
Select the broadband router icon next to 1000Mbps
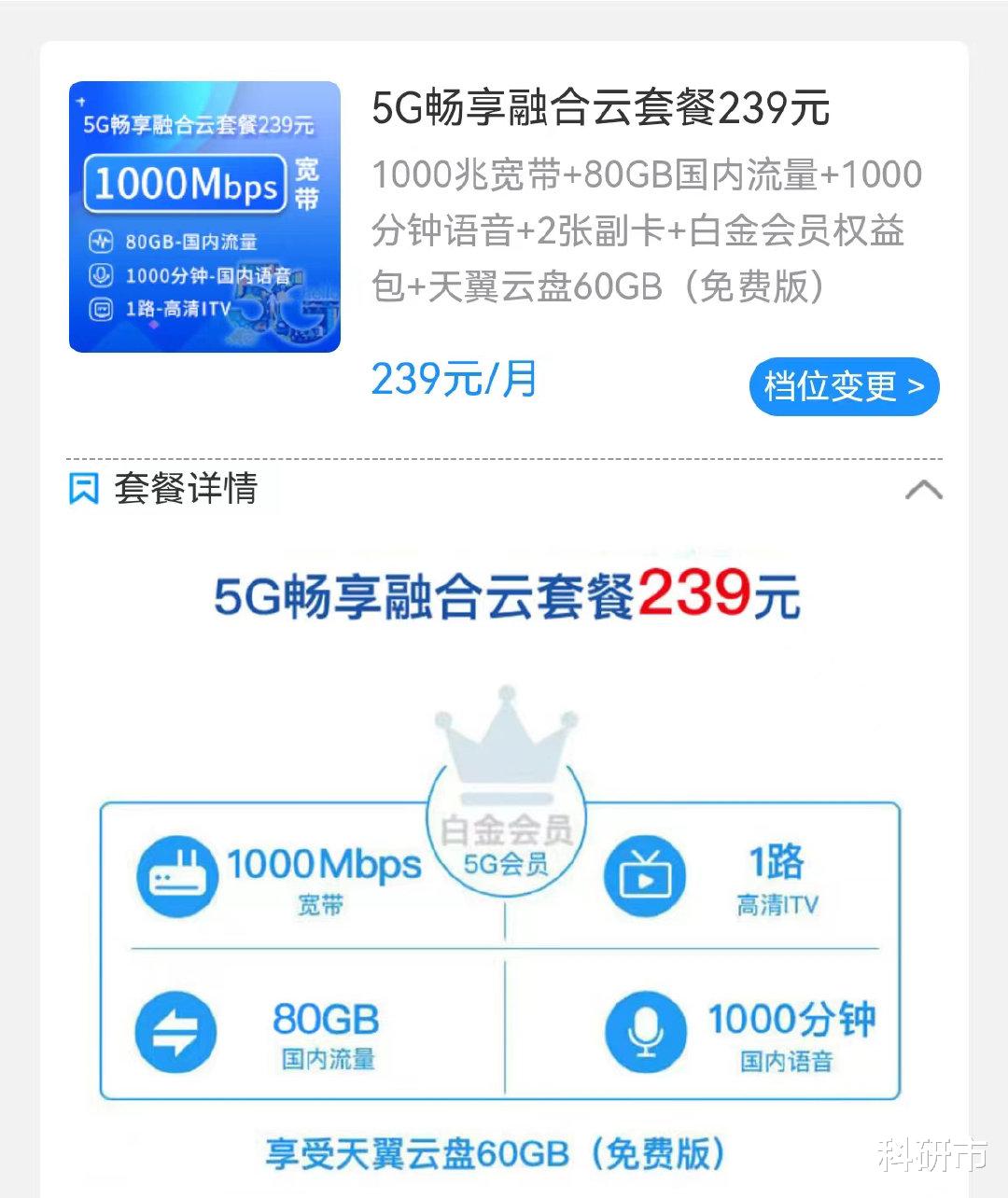(x=177, y=875)
